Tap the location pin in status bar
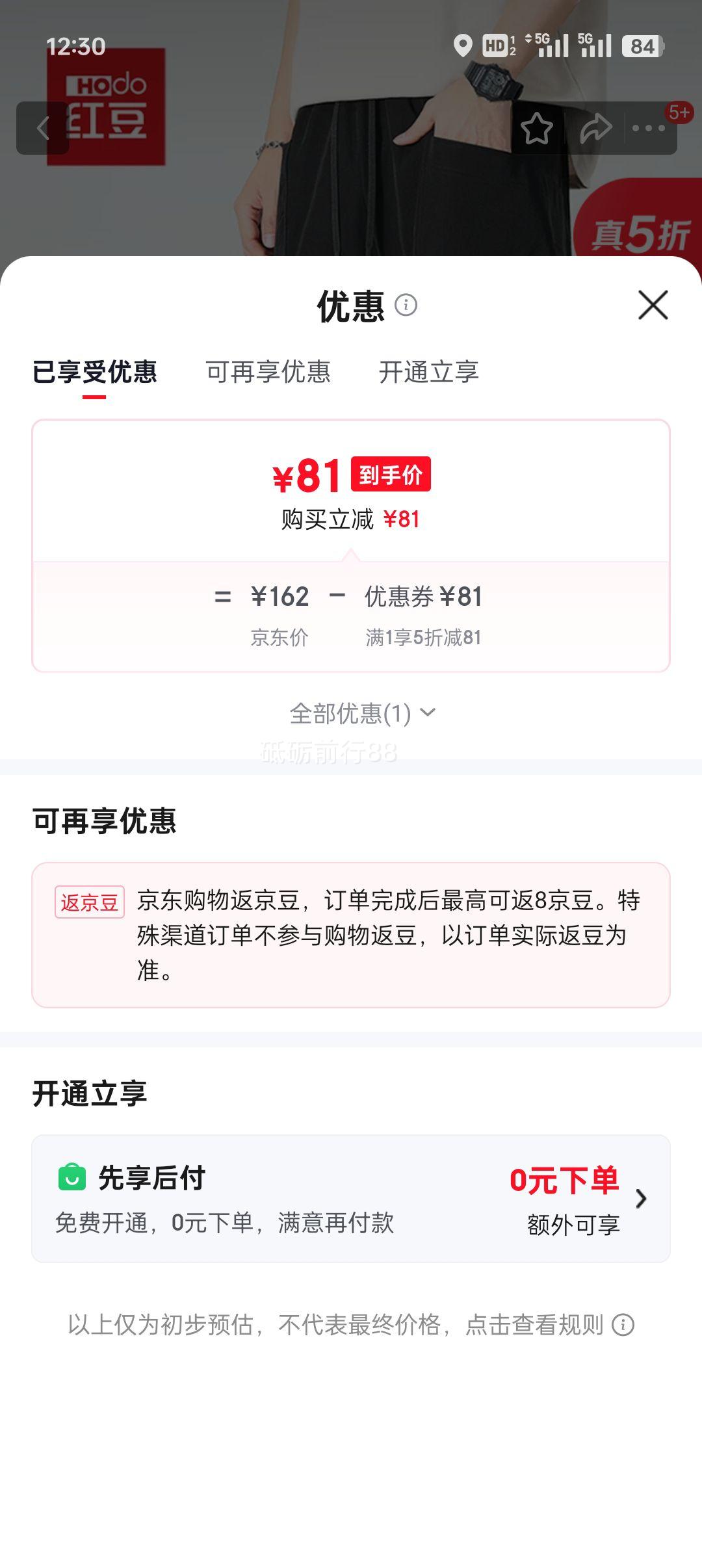This screenshot has height=1568, width=702. [x=463, y=46]
